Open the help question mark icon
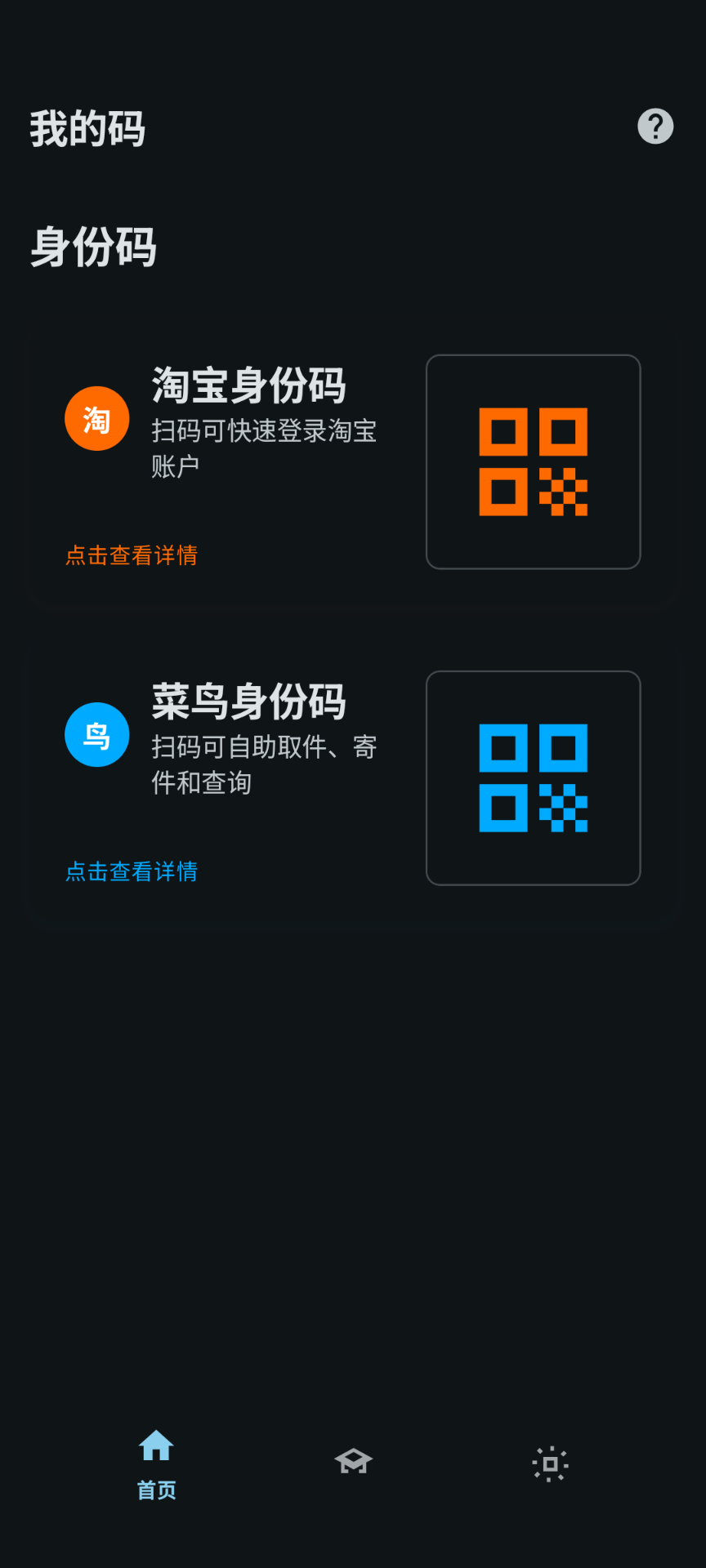The image size is (706, 1568). [655, 124]
